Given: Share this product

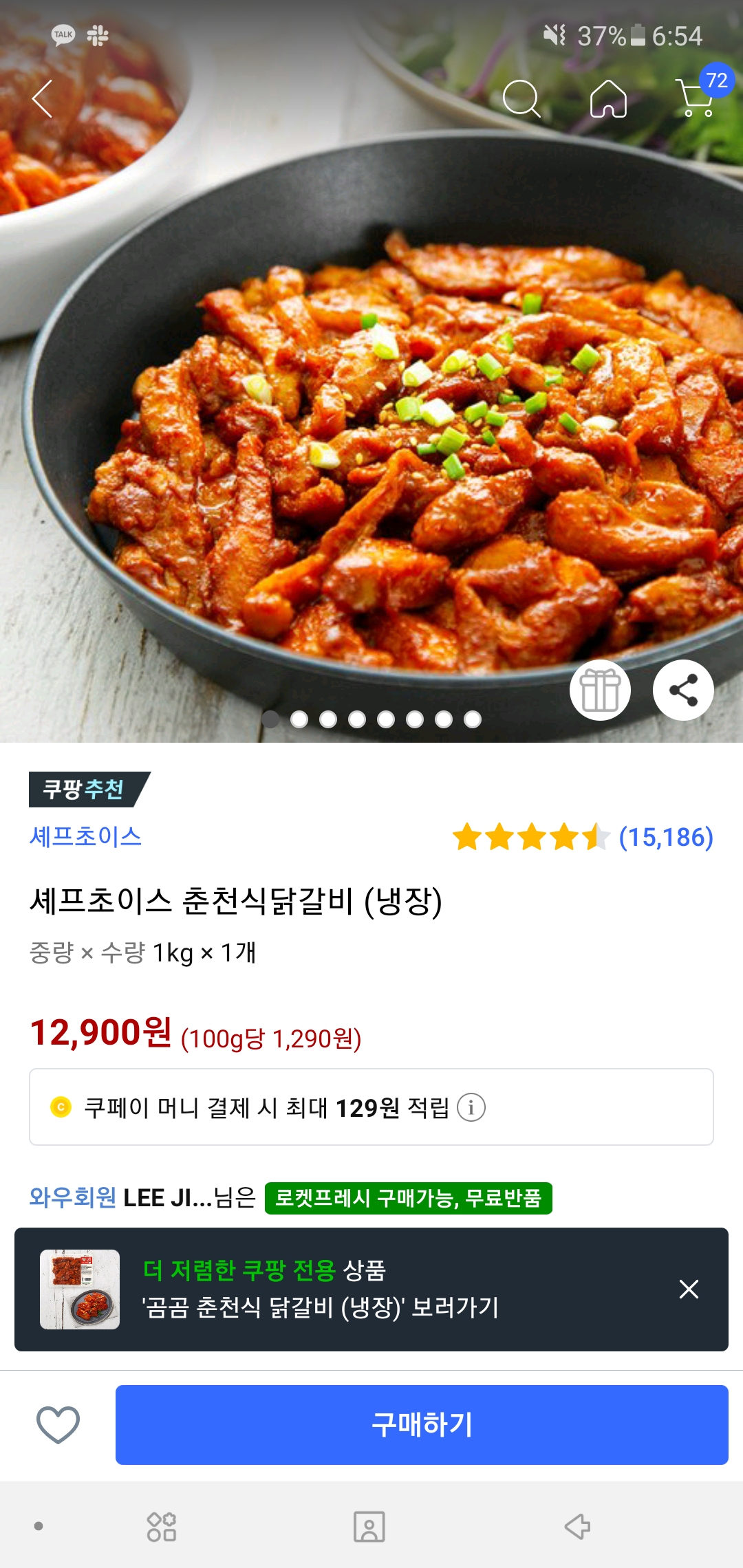Looking at the screenshot, I should [x=683, y=690].
